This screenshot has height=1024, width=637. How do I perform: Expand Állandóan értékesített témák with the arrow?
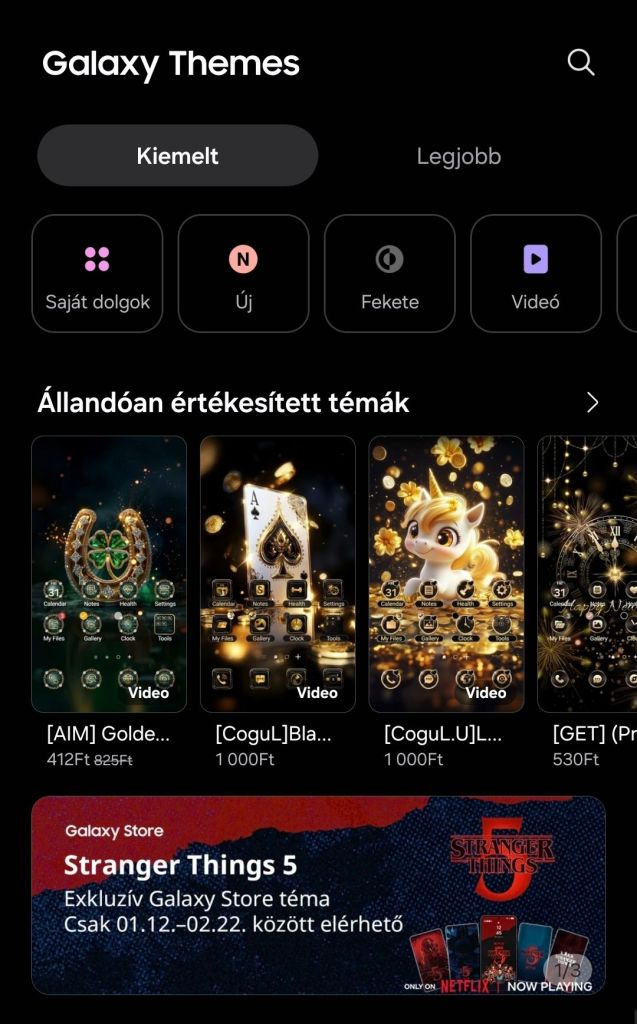tap(592, 402)
